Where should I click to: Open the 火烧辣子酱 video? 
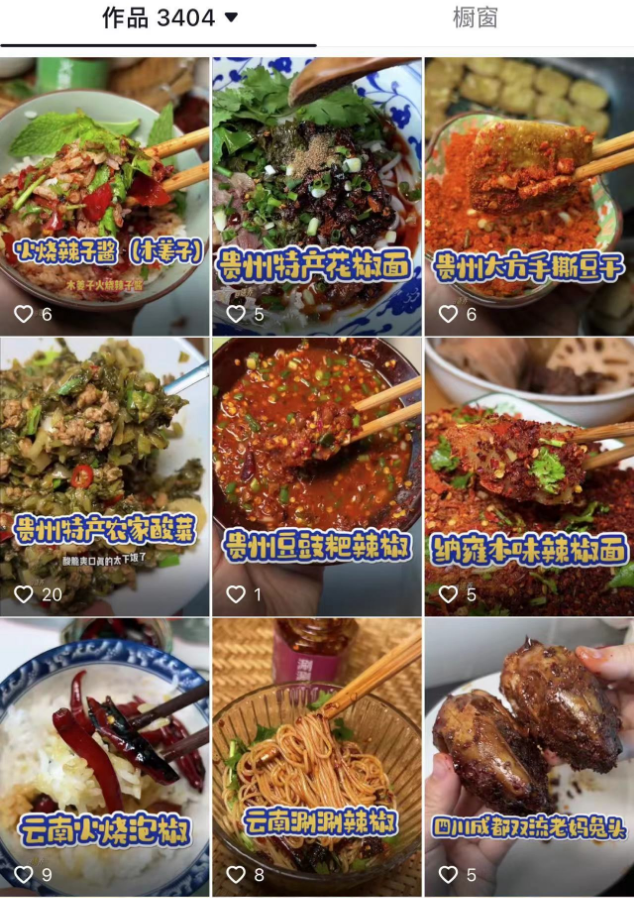tap(104, 190)
